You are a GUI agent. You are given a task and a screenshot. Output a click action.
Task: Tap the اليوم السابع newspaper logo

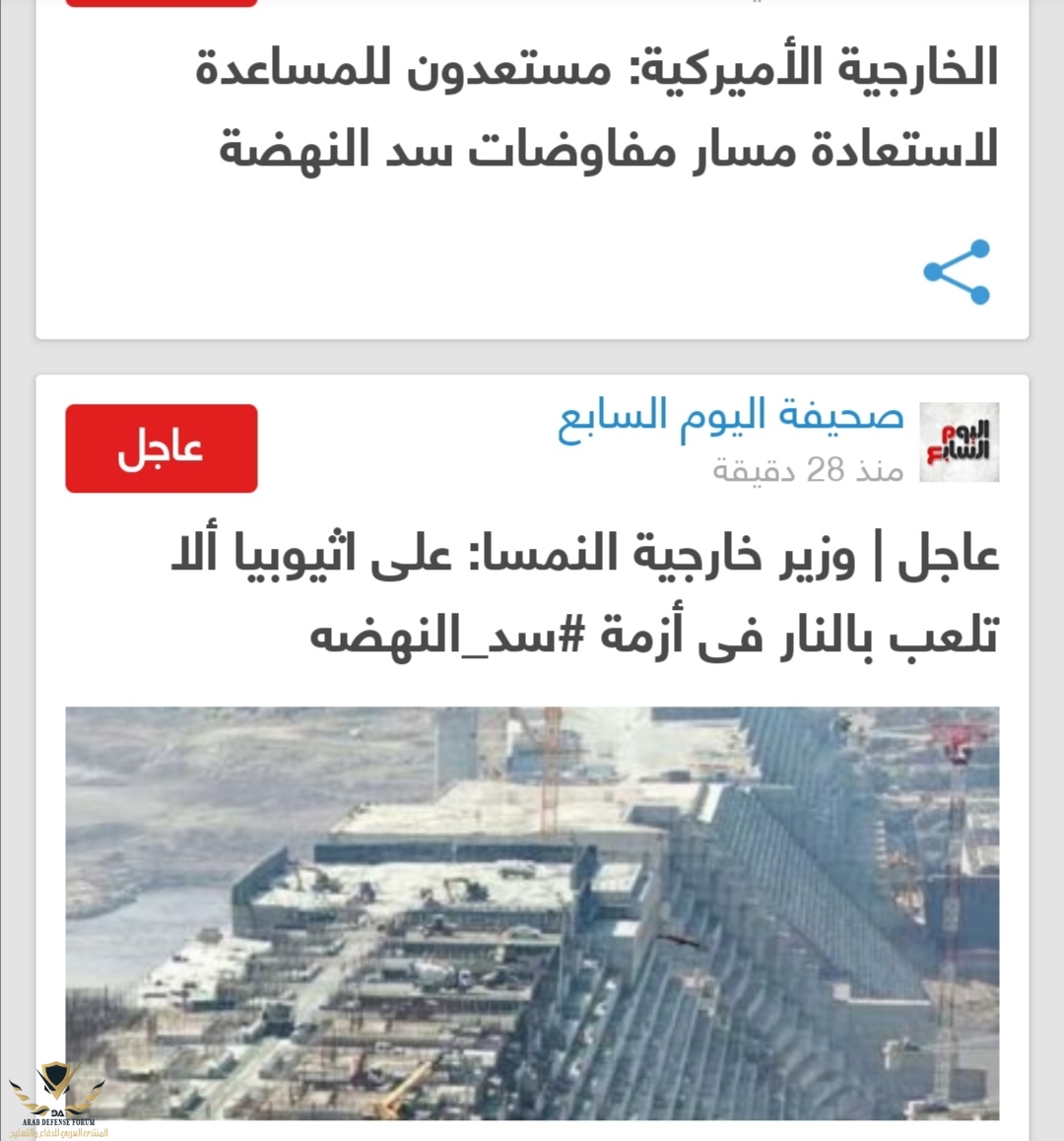[959, 442]
